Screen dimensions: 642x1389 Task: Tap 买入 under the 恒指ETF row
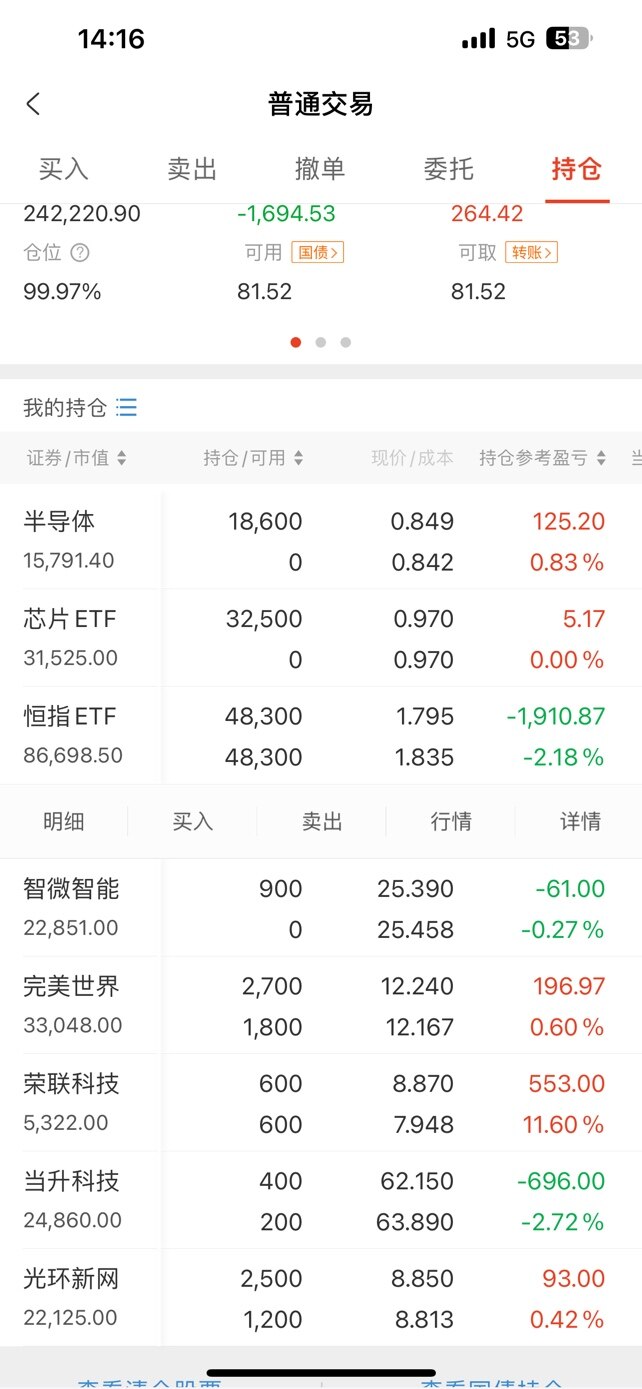tap(192, 822)
